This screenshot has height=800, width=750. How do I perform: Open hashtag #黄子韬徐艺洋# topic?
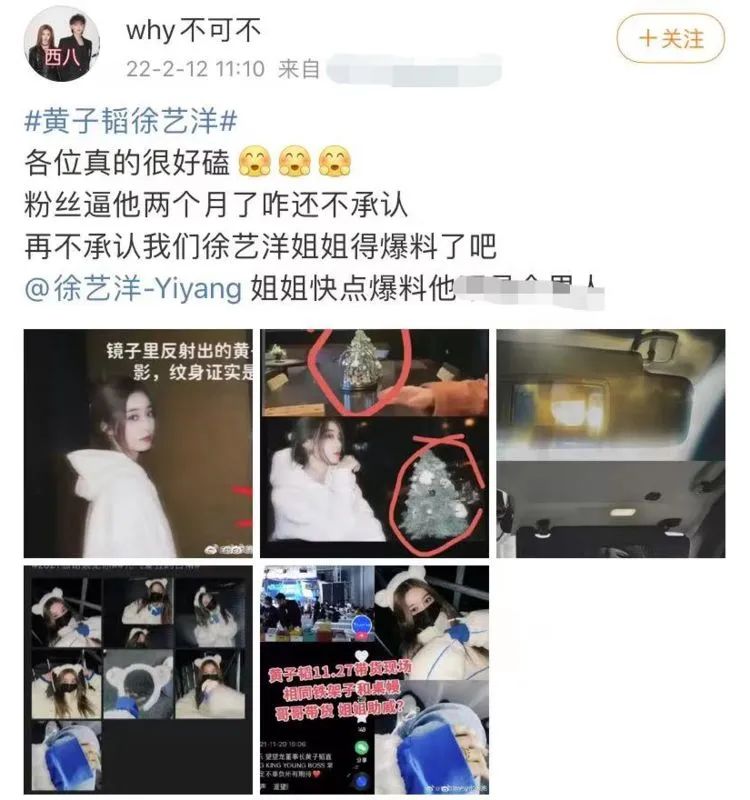click(x=130, y=122)
